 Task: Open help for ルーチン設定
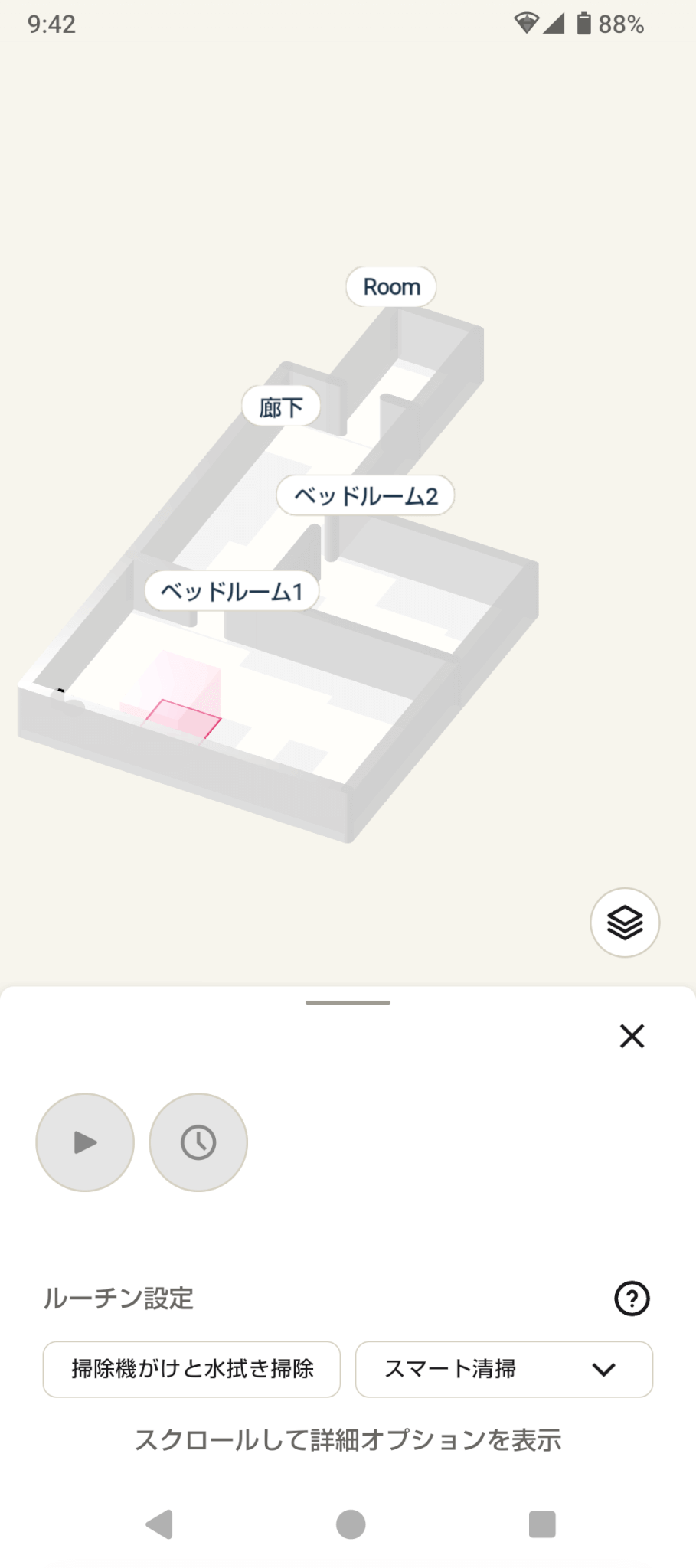[x=632, y=1298]
